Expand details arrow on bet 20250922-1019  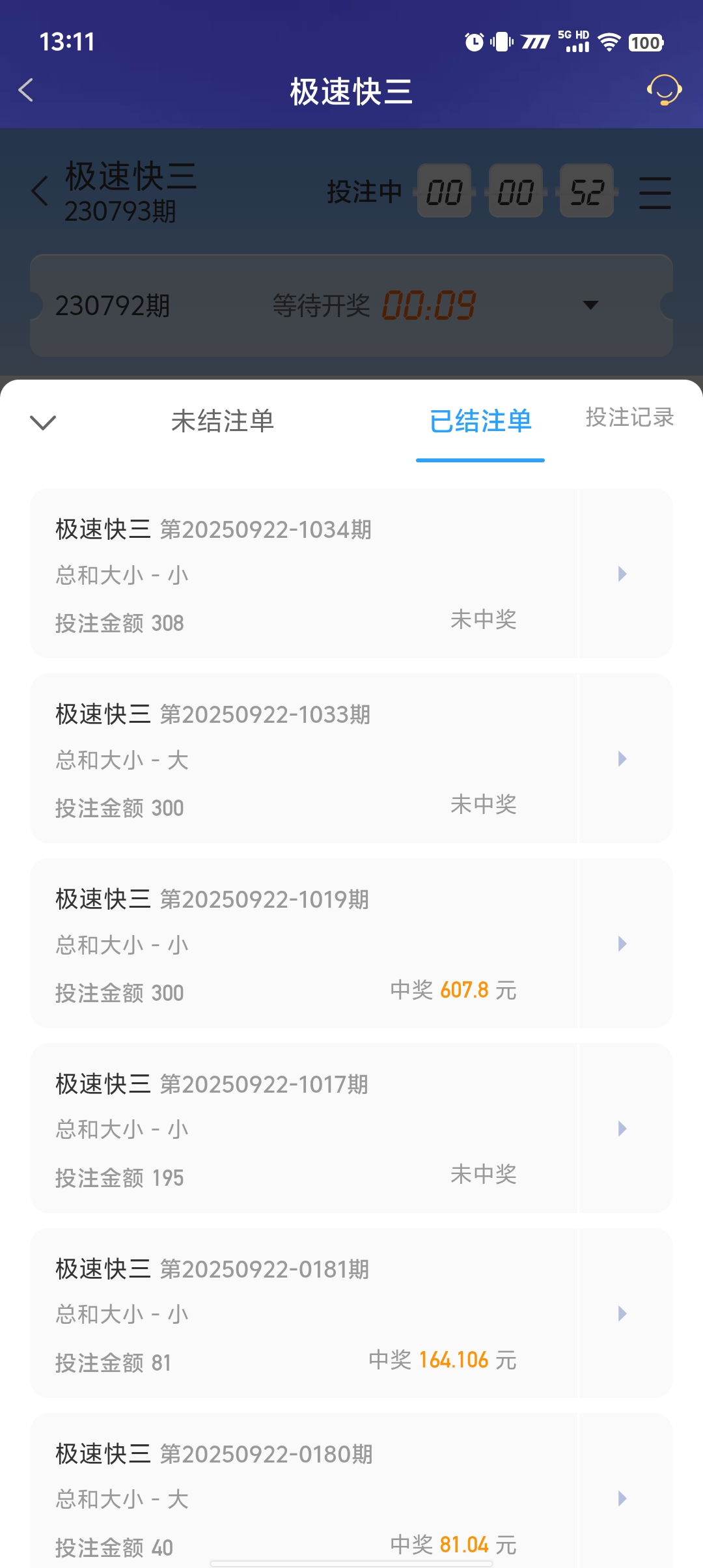[624, 943]
